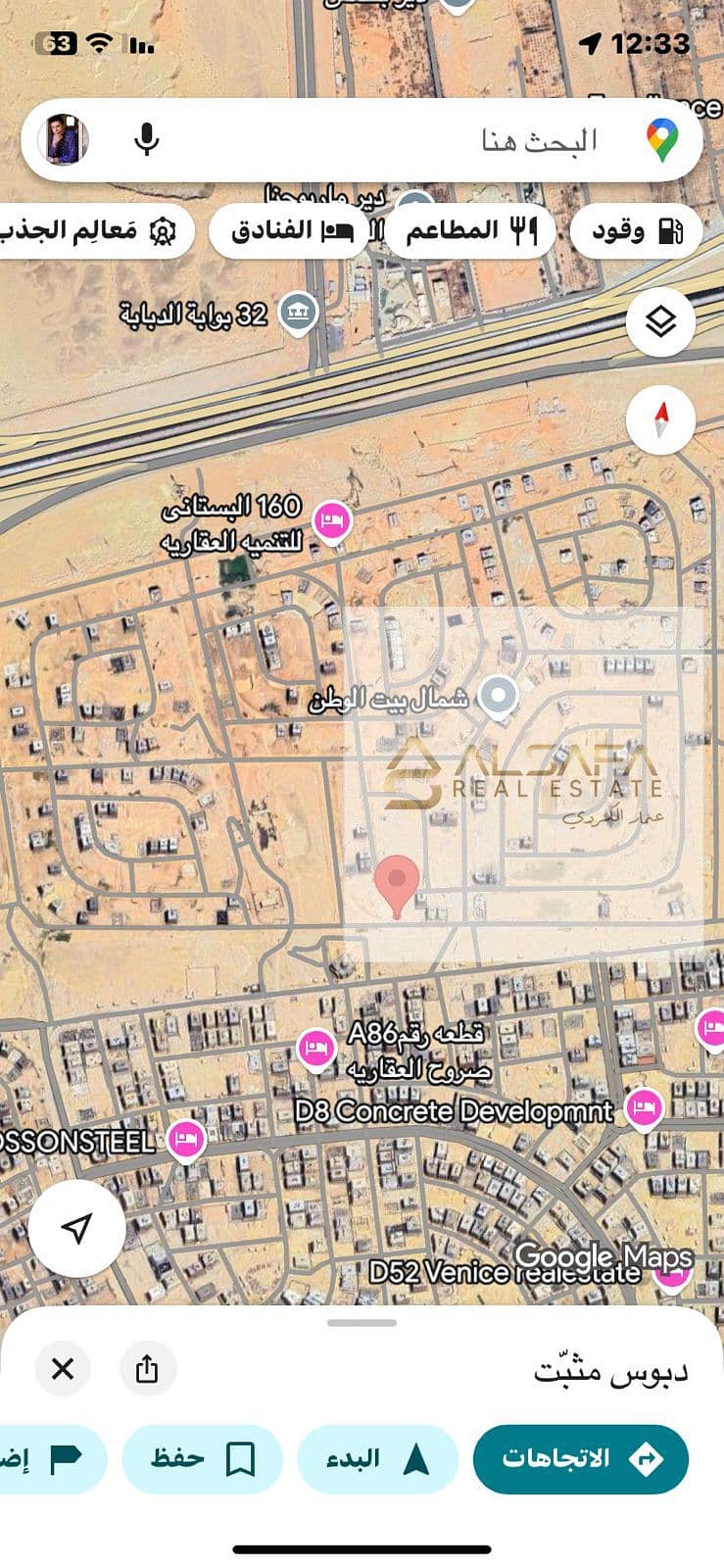The width and height of the screenshot is (724, 1568).
Task: Start voice search with the microphone
Action: tap(147, 140)
